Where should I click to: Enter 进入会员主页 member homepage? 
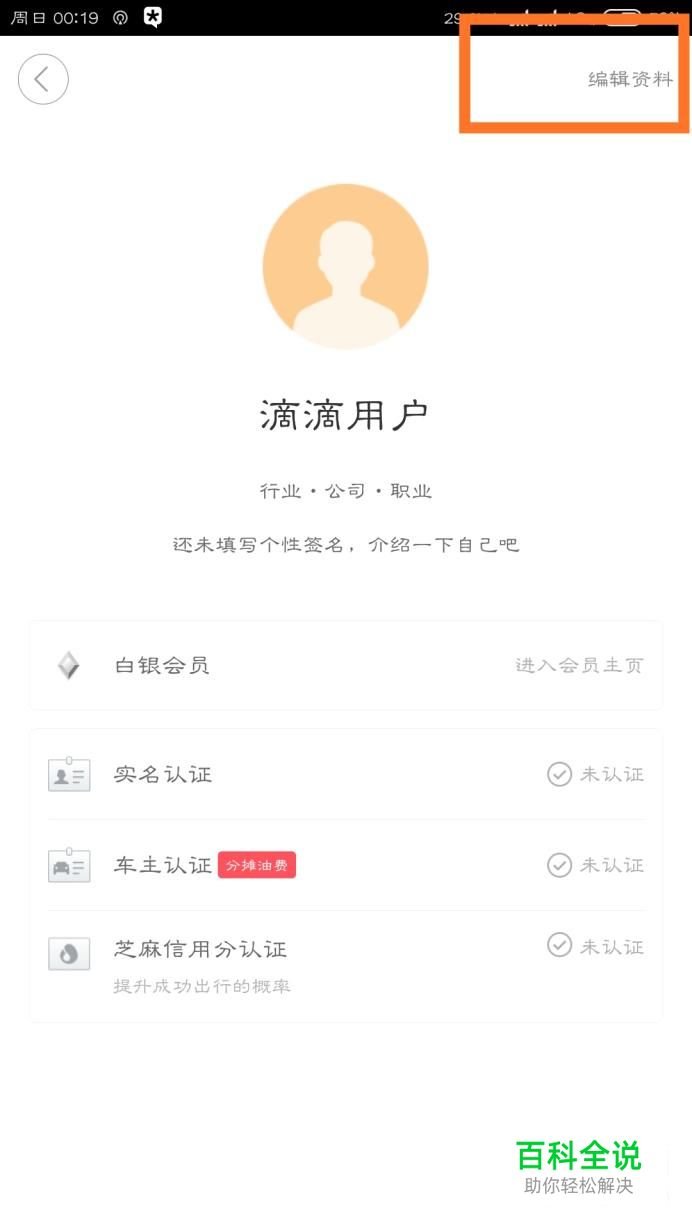tap(579, 665)
